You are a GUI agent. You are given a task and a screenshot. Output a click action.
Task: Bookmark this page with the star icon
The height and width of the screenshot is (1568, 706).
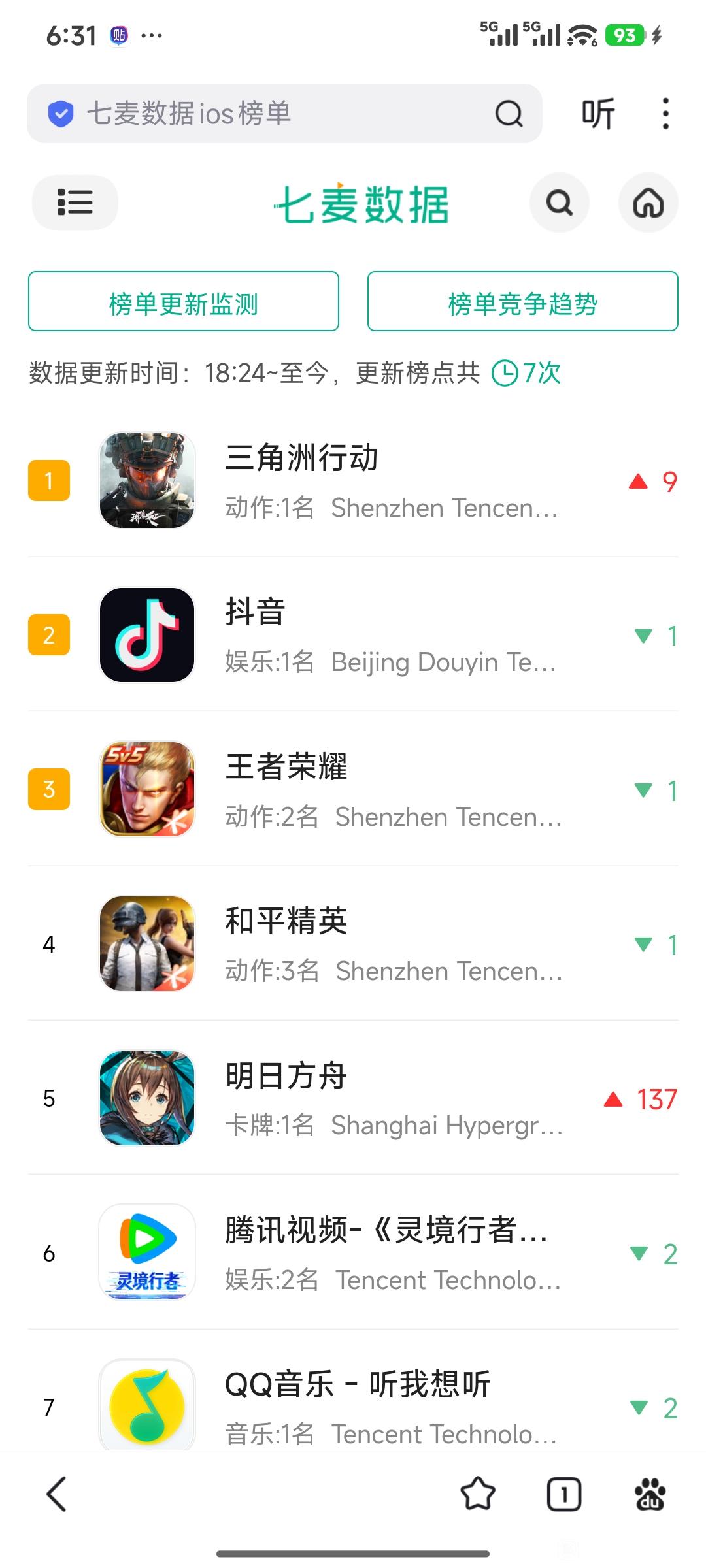[x=478, y=1494]
